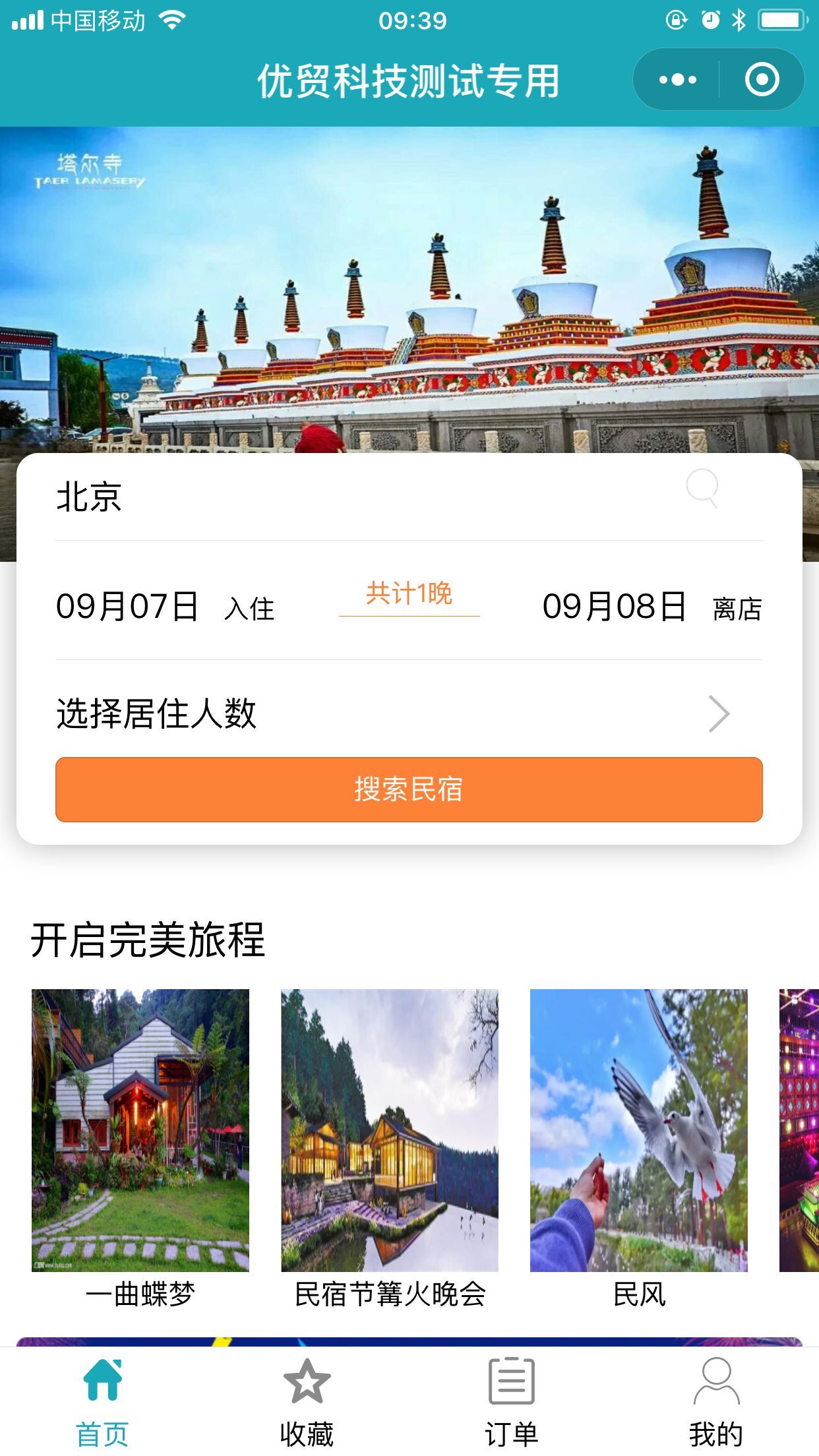Pick the check-out date 09月08日
Viewport: 819px width, 1456px height.
[x=615, y=607]
